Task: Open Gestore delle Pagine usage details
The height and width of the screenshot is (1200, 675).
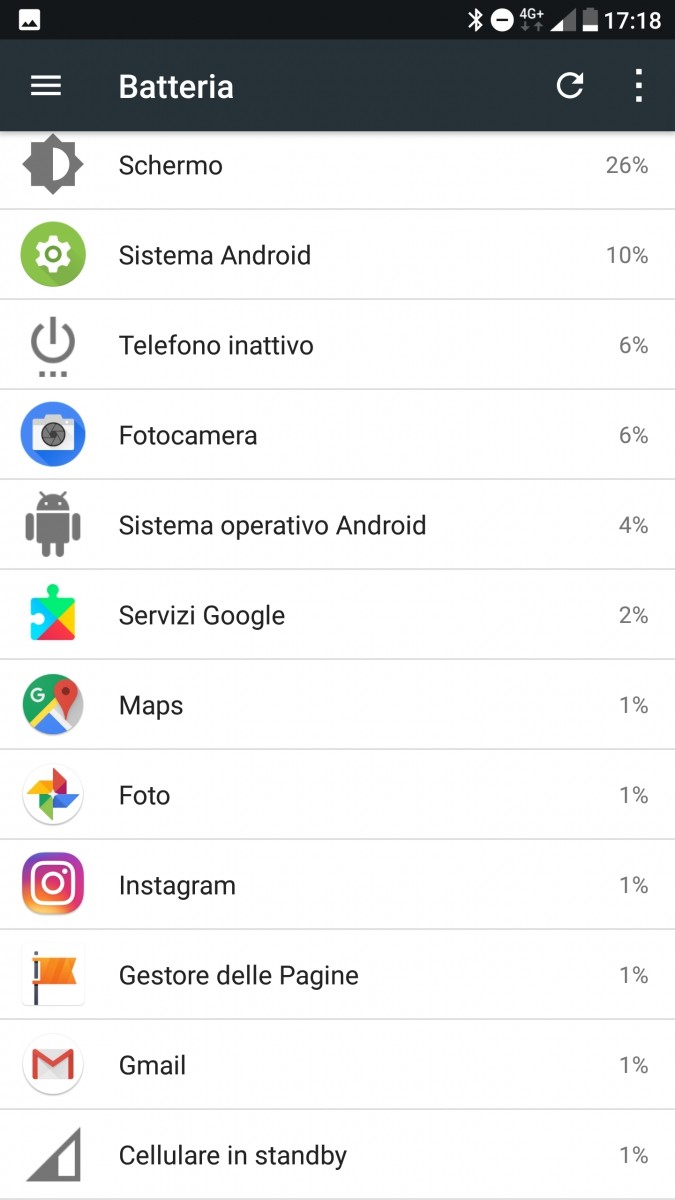Action: (337, 975)
